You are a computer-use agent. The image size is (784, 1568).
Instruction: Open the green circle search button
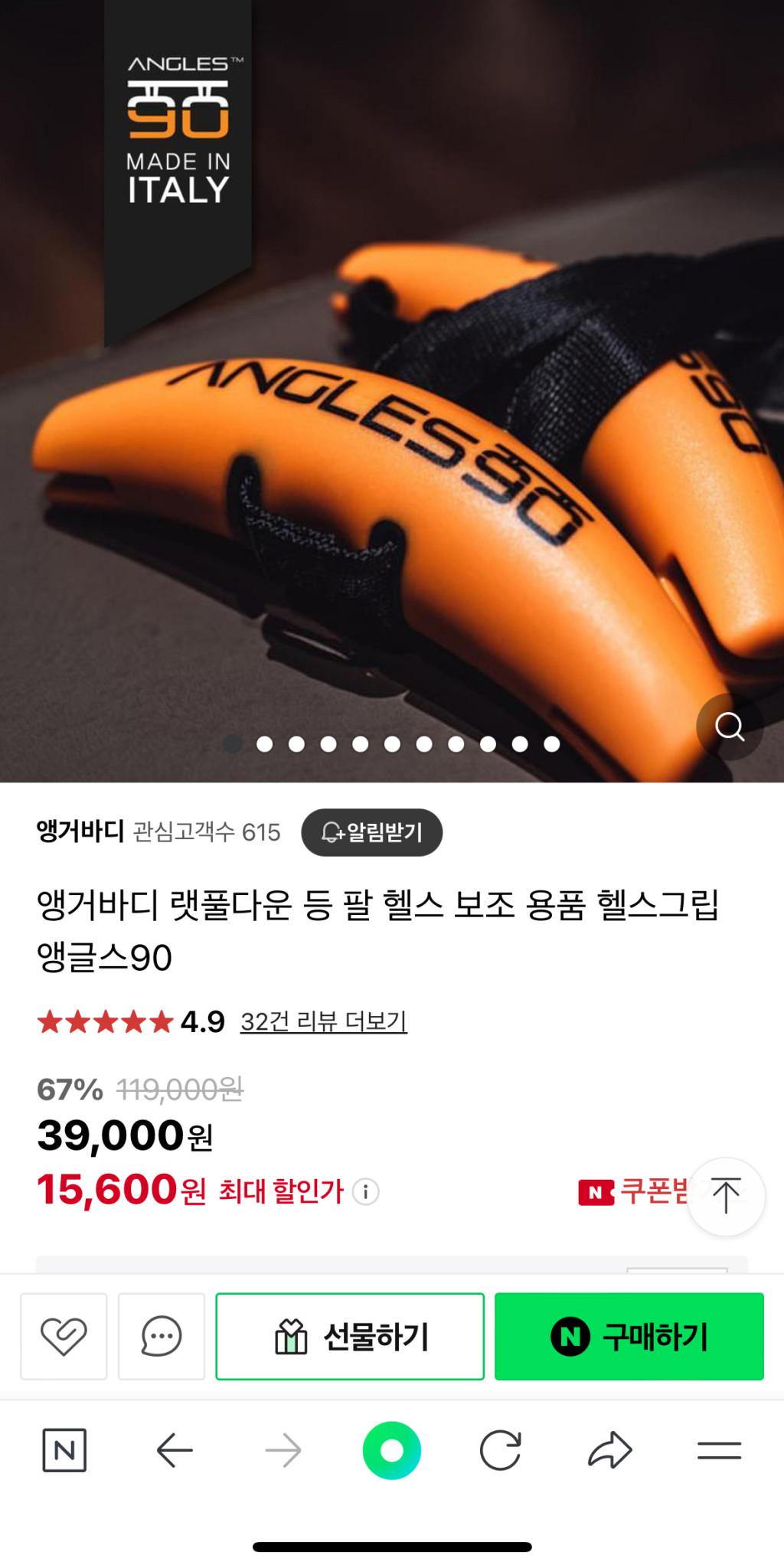[392, 1450]
